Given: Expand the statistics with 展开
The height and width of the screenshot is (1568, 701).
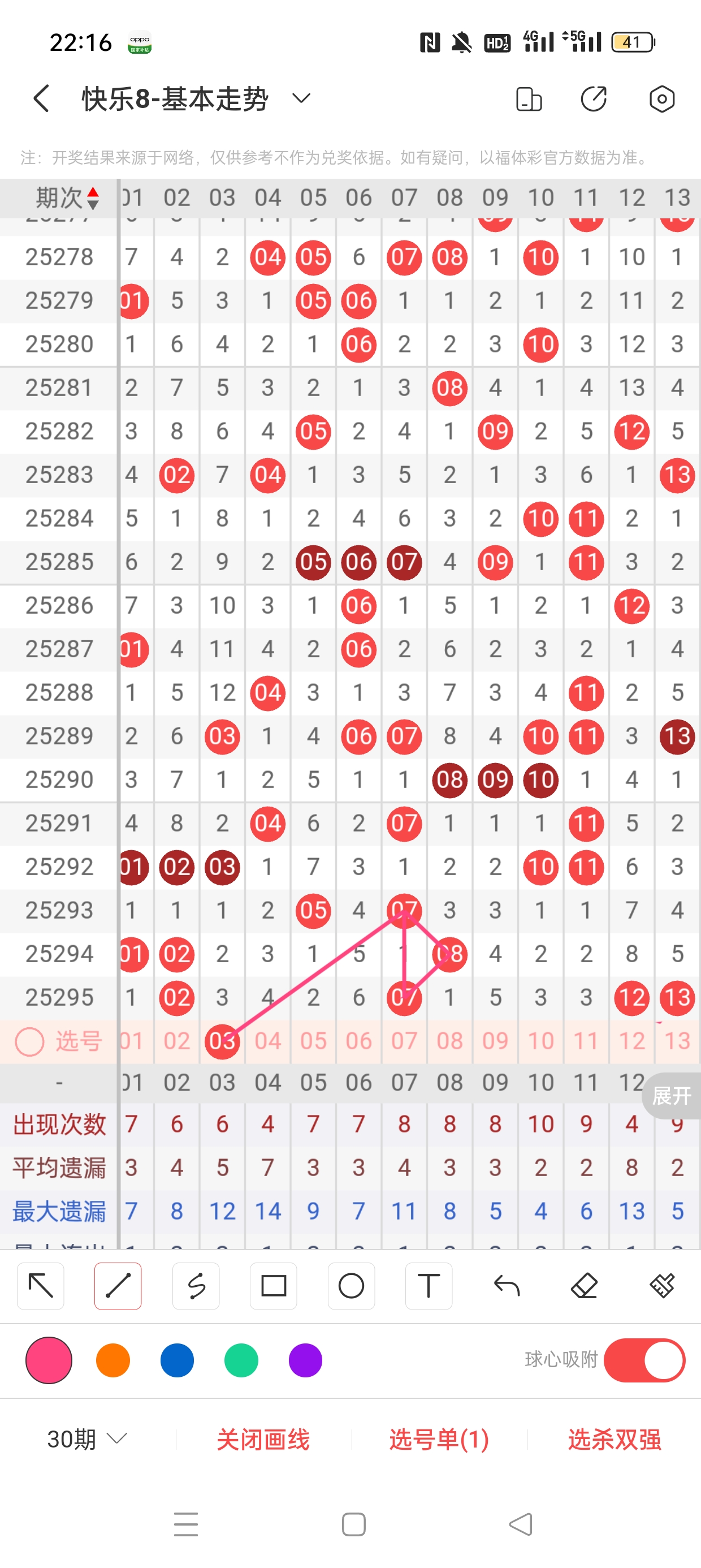Looking at the screenshot, I should coord(672,1096).
